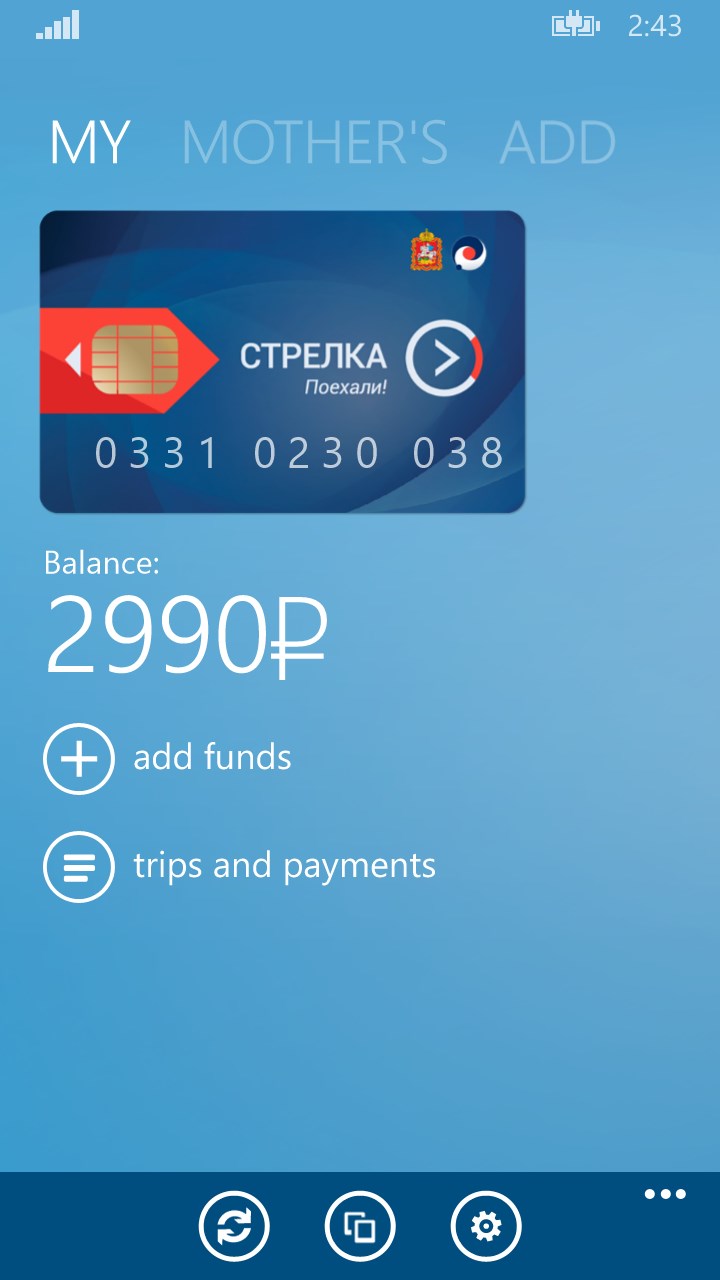Open the ADD card tab
Image resolution: width=720 pixels, height=1280 pixels.
point(557,143)
